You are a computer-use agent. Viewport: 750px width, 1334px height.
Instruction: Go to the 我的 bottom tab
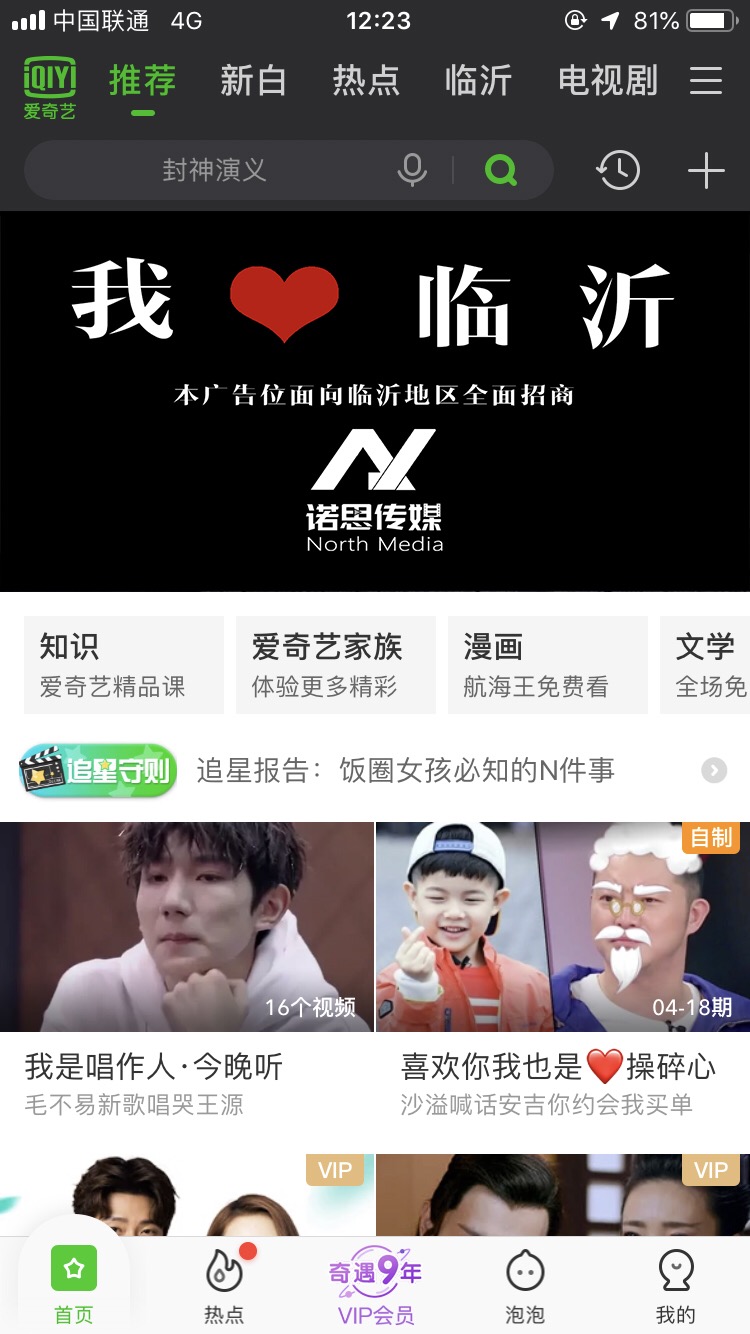click(x=676, y=1285)
